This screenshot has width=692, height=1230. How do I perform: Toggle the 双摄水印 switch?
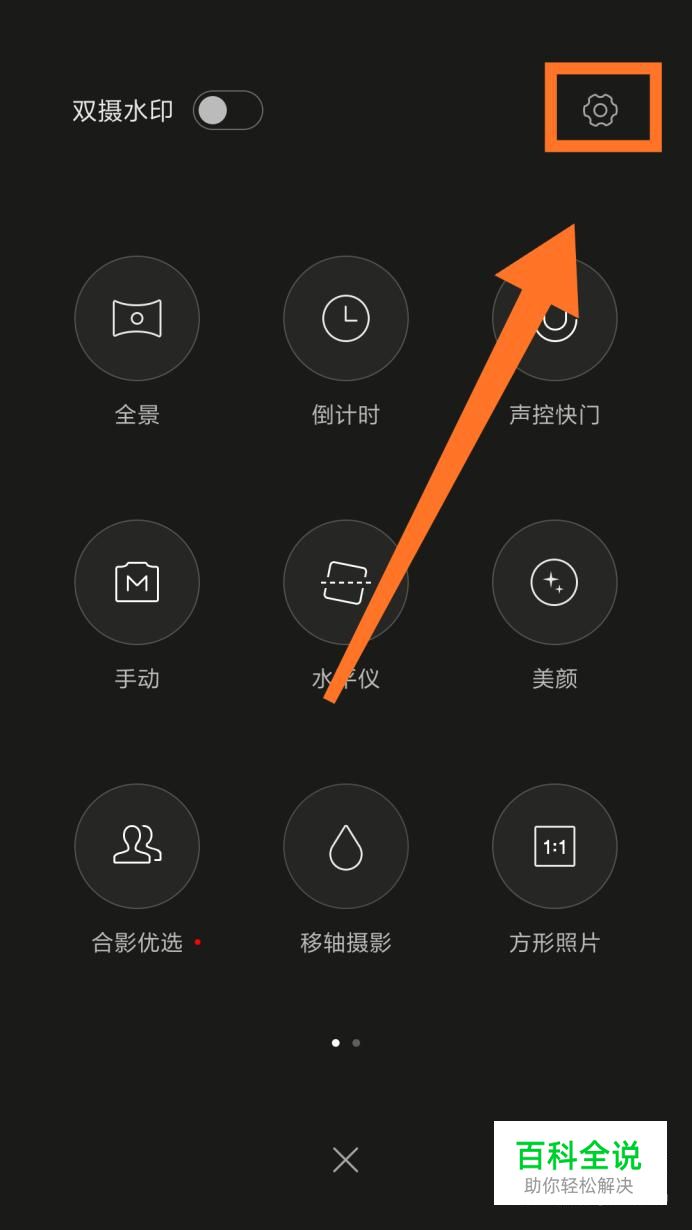click(228, 110)
